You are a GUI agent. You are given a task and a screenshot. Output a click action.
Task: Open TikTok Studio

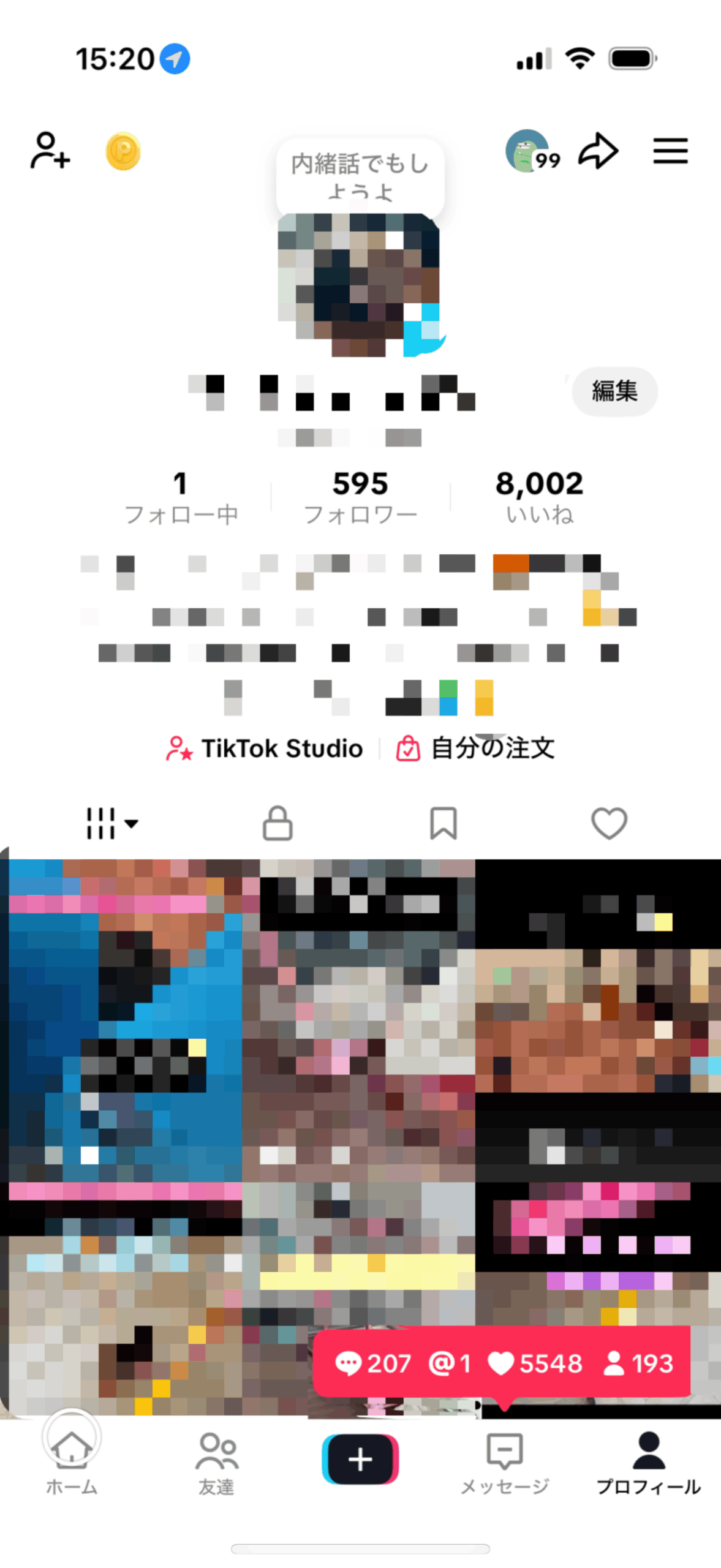[265, 748]
